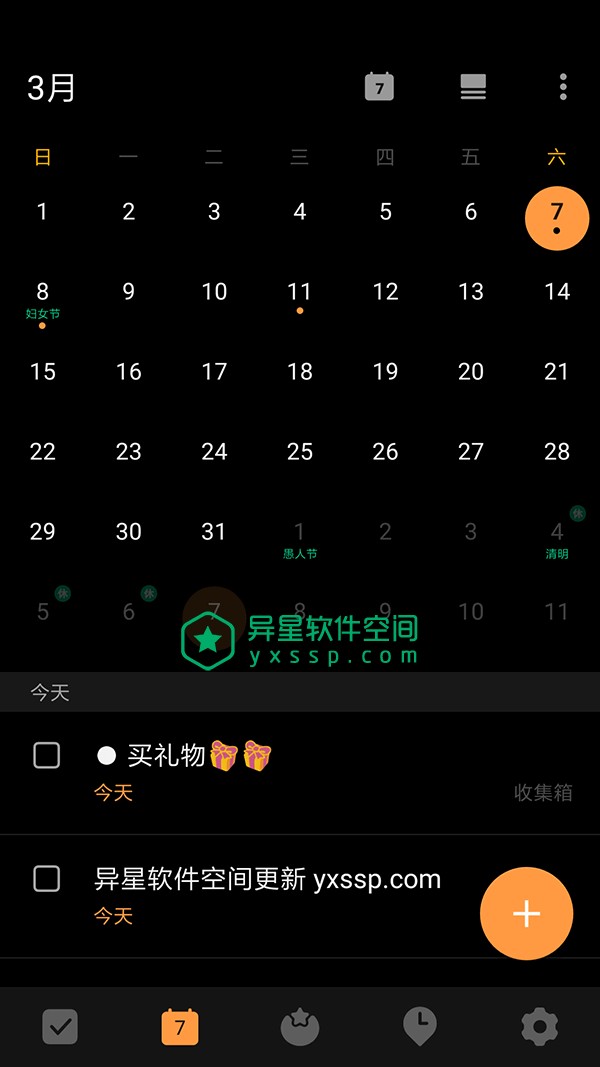
Task: Add a new task with plus button
Action: (526, 913)
